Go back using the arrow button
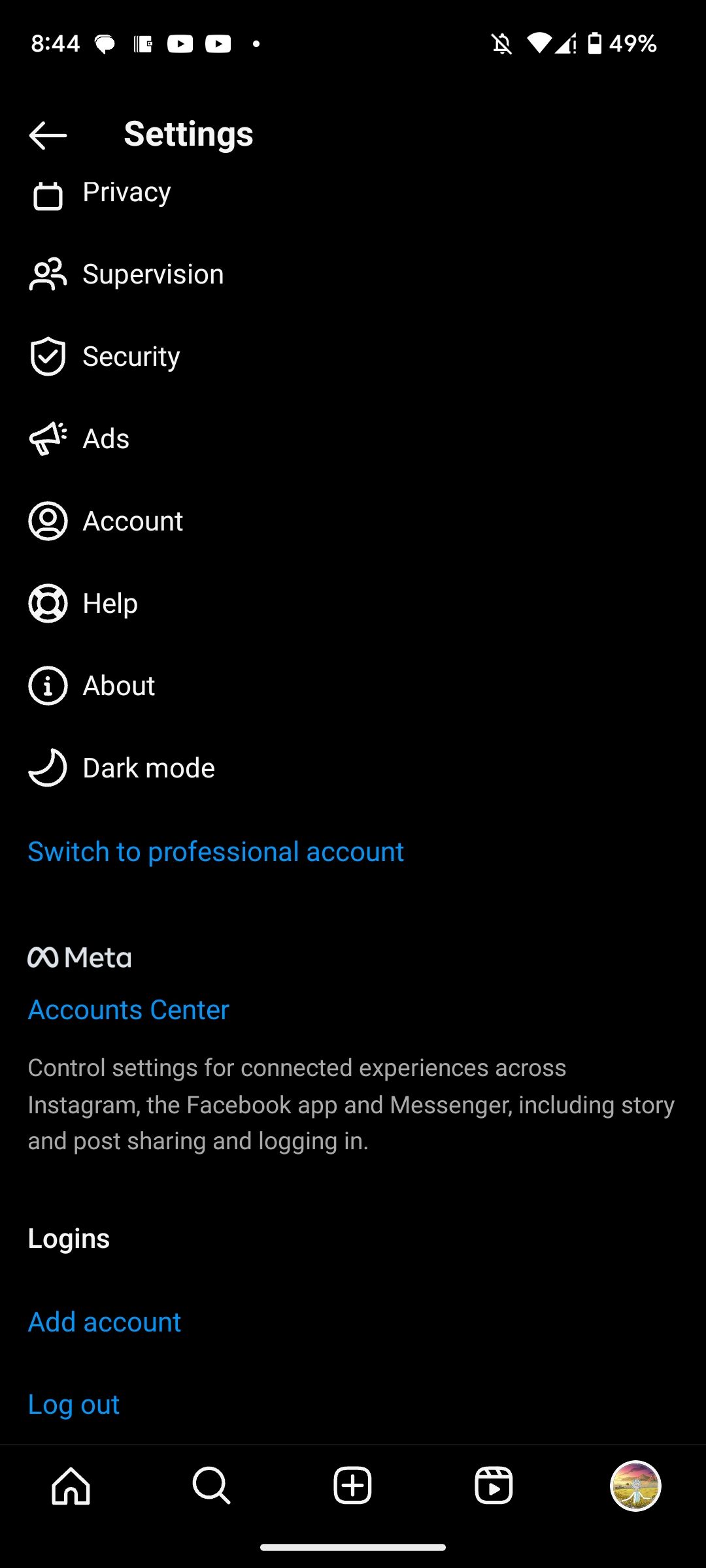The height and width of the screenshot is (1568, 706). coord(48,135)
